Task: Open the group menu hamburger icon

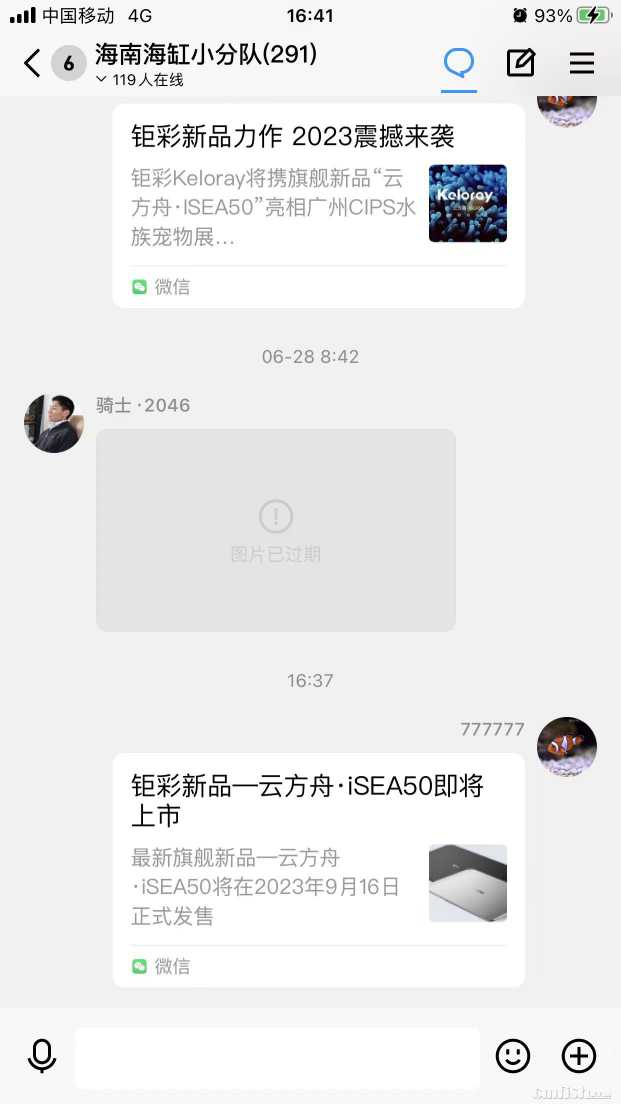Action: point(582,63)
